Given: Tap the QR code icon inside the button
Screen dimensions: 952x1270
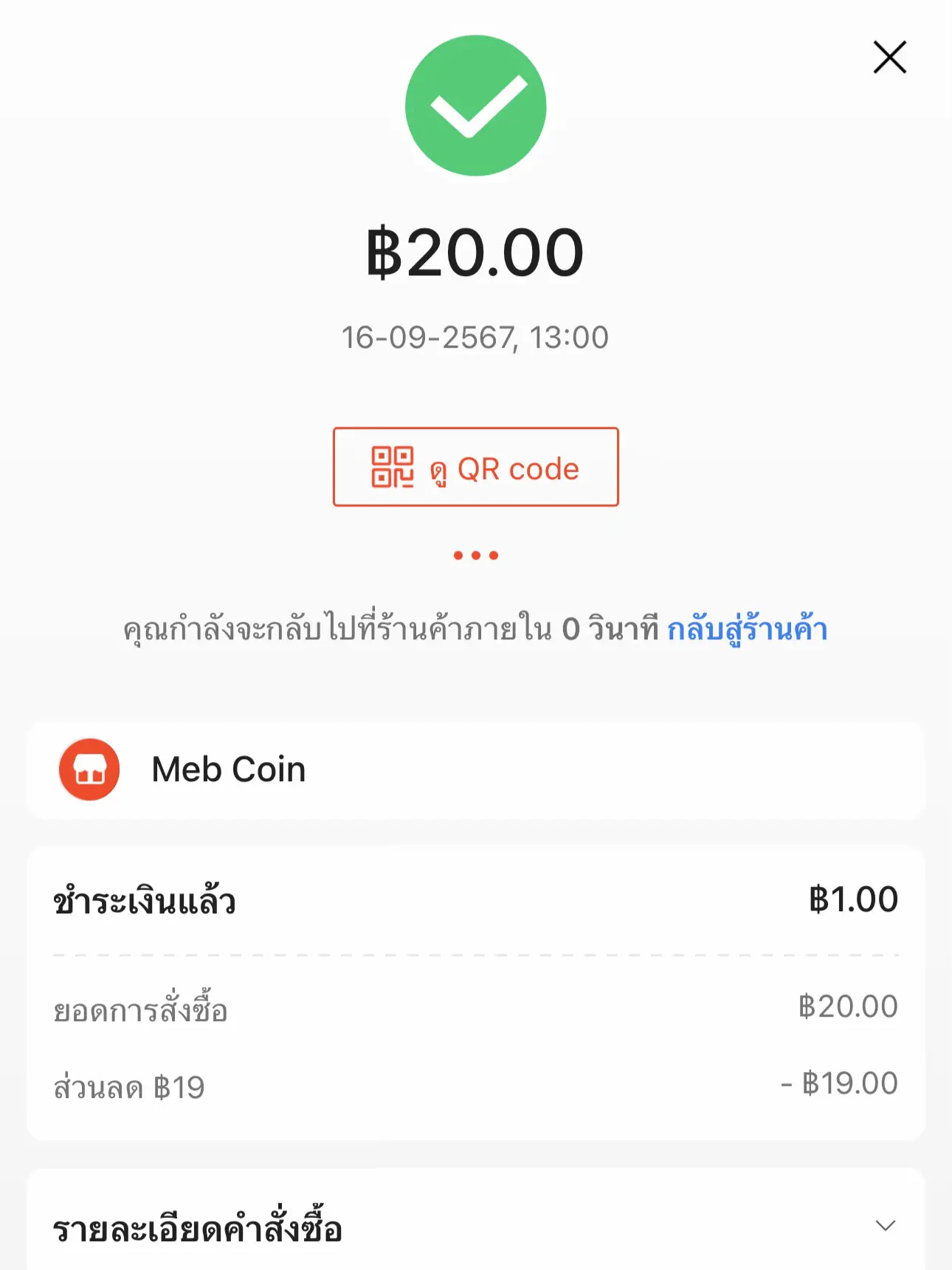Looking at the screenshot, I should (x=393, y=468).
